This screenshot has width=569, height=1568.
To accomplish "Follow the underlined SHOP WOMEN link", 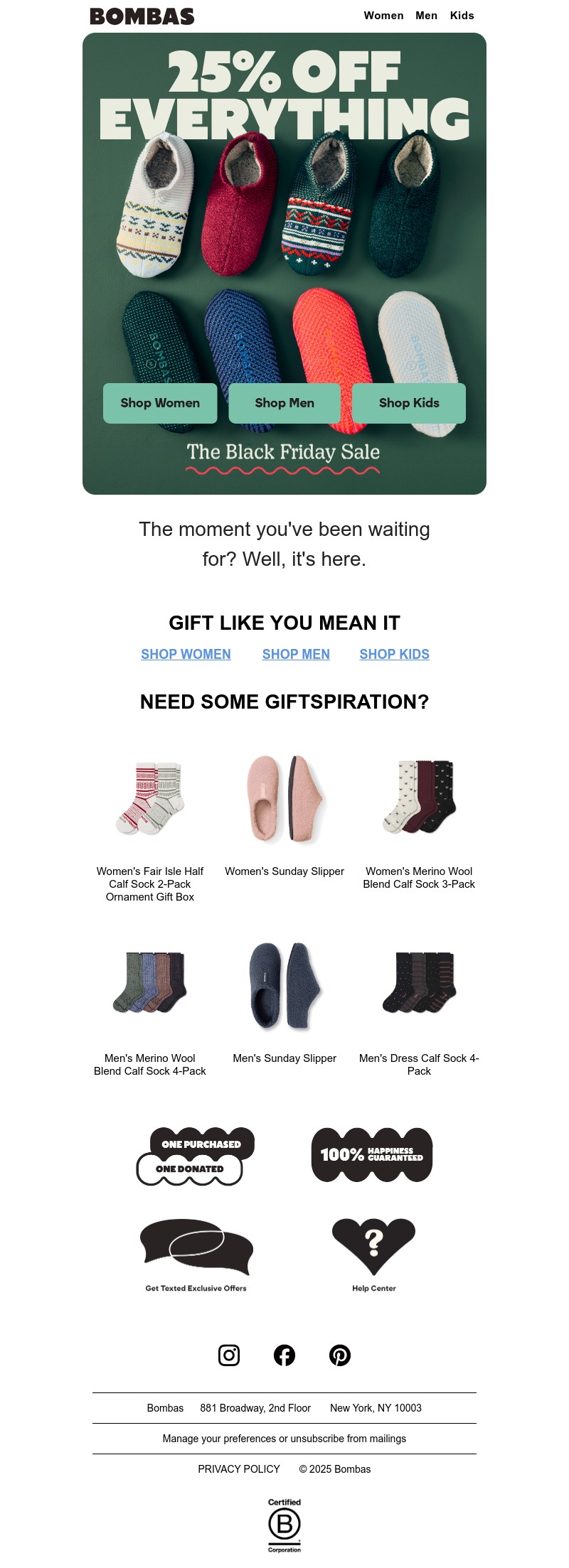I will (x=186, y=654).
